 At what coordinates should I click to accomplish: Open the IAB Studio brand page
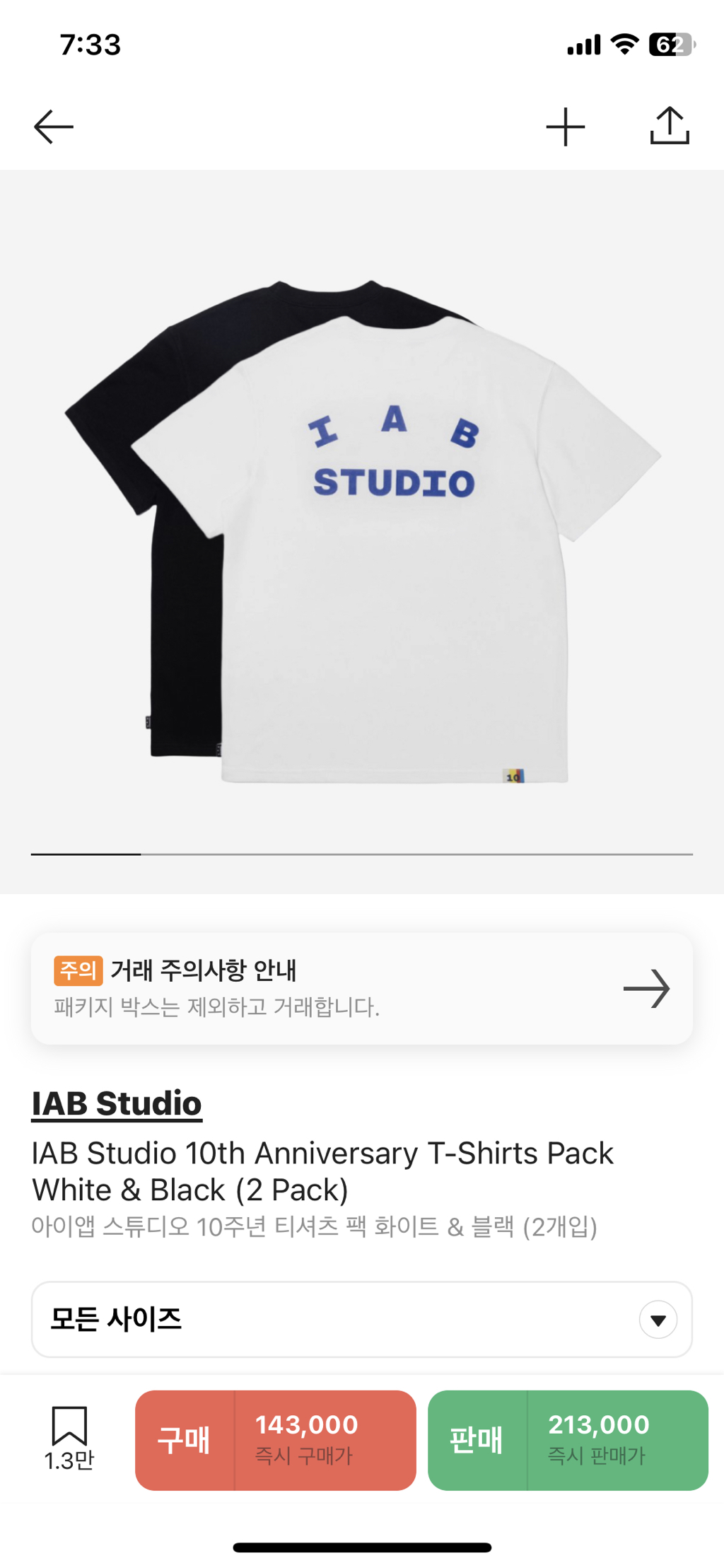click(117, 1102)
